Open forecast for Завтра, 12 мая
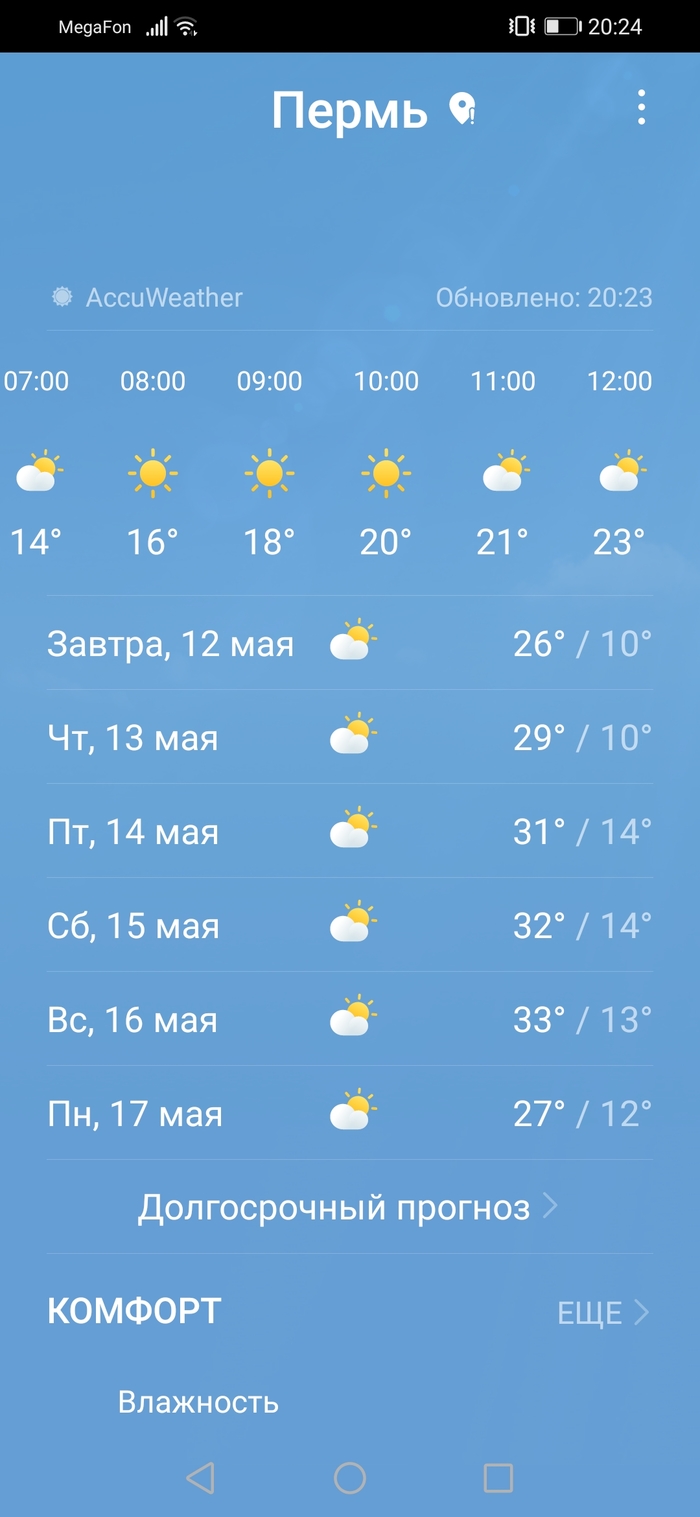The width and height of the screenshot is (700, 1517). (x=350, y=643)
